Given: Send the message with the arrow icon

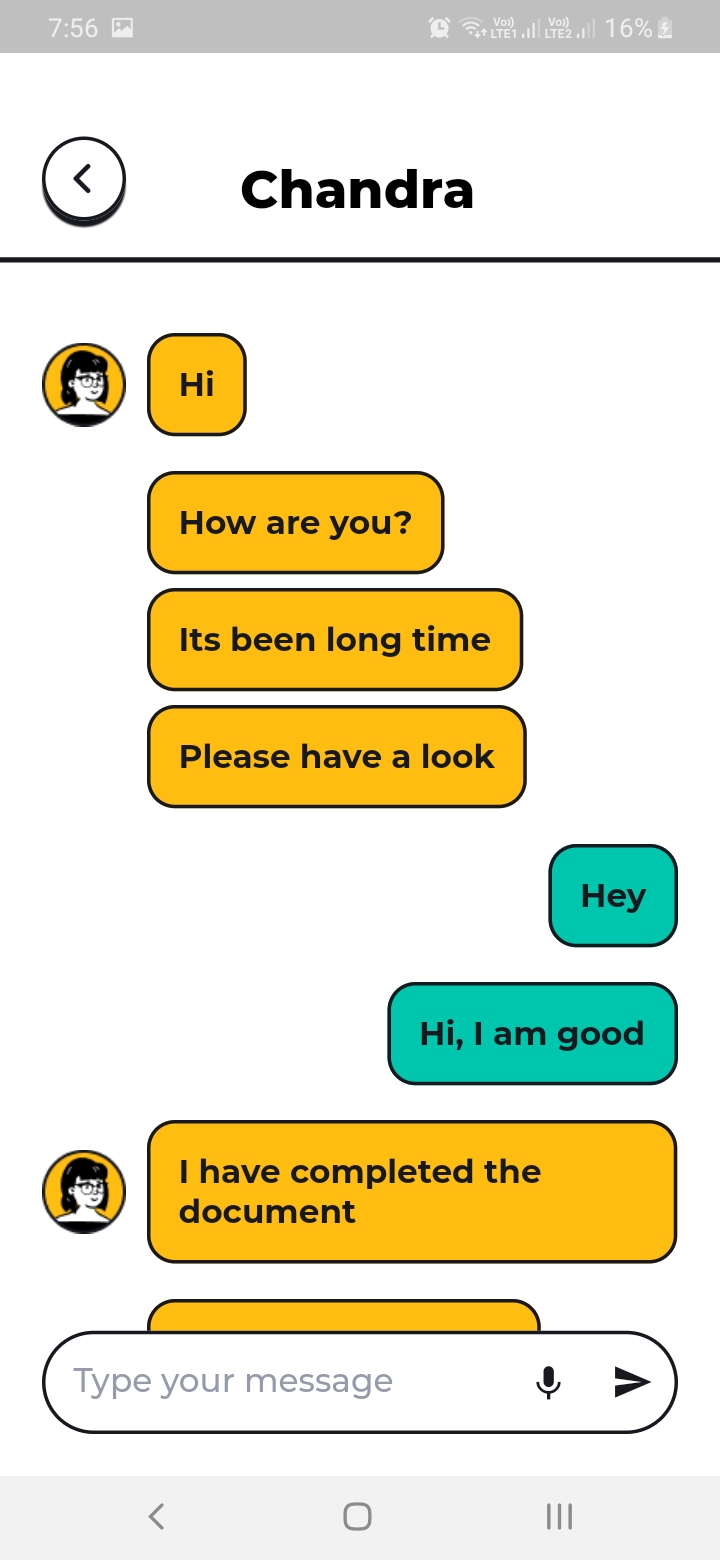Looking at the screenshot, I should [632, 1382].
